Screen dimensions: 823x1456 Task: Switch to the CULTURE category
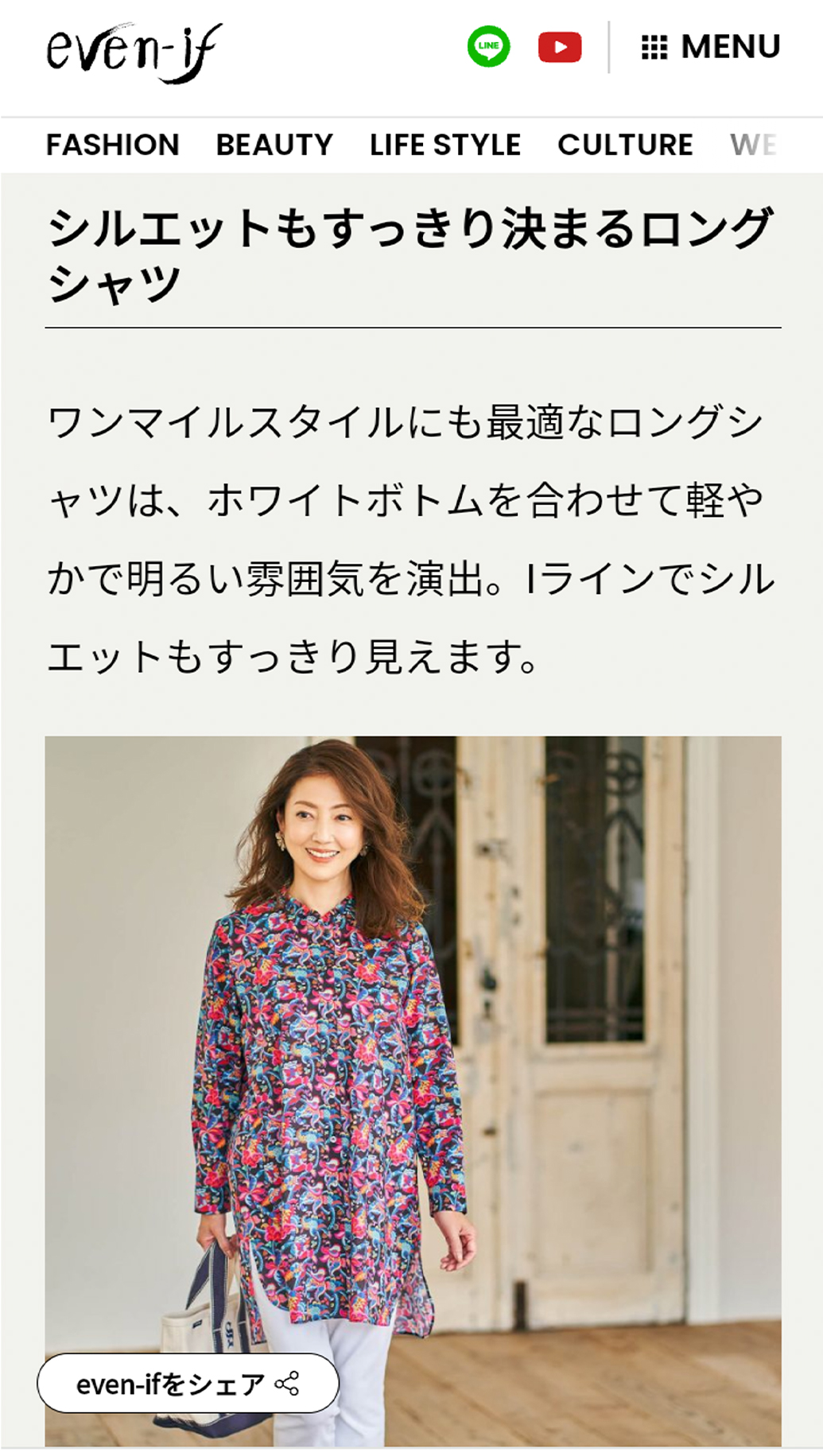(x=625, y=146)
